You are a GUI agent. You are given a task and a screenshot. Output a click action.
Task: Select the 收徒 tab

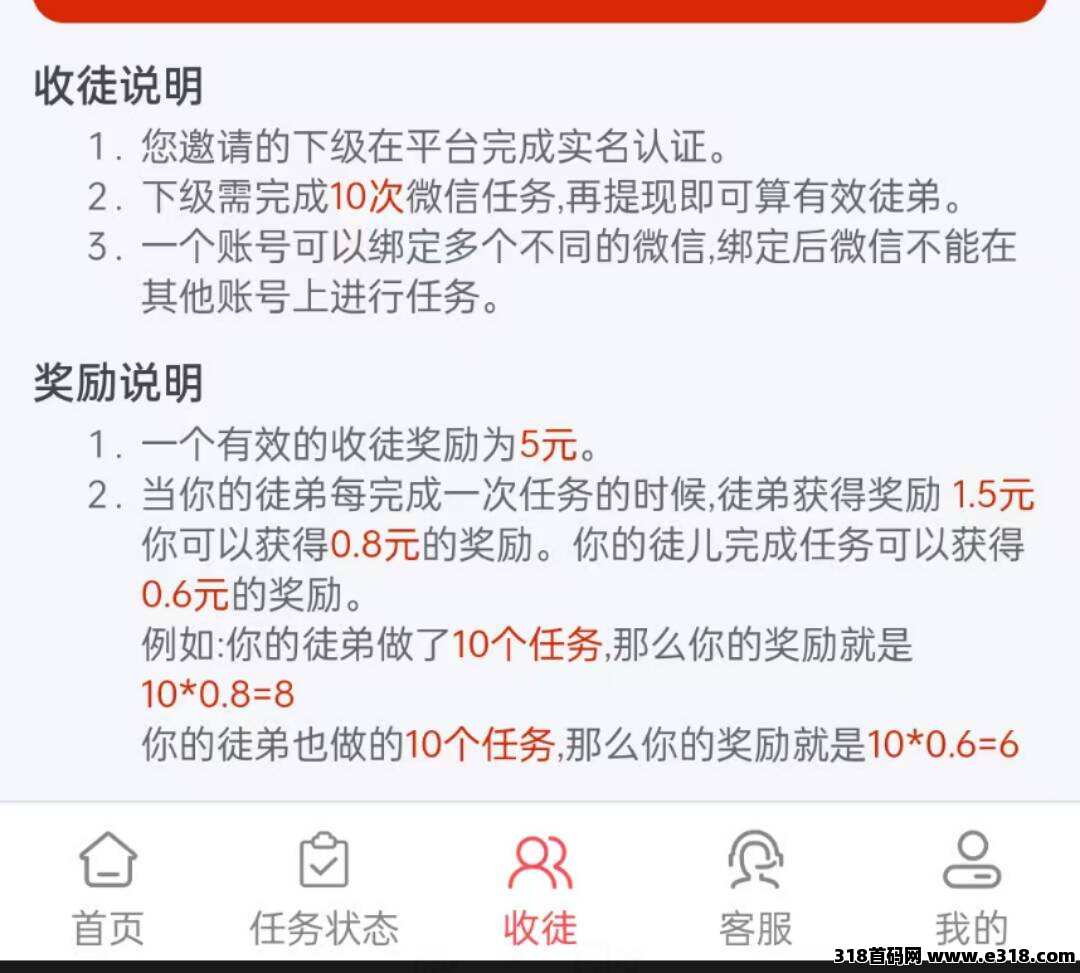[540, 885]
